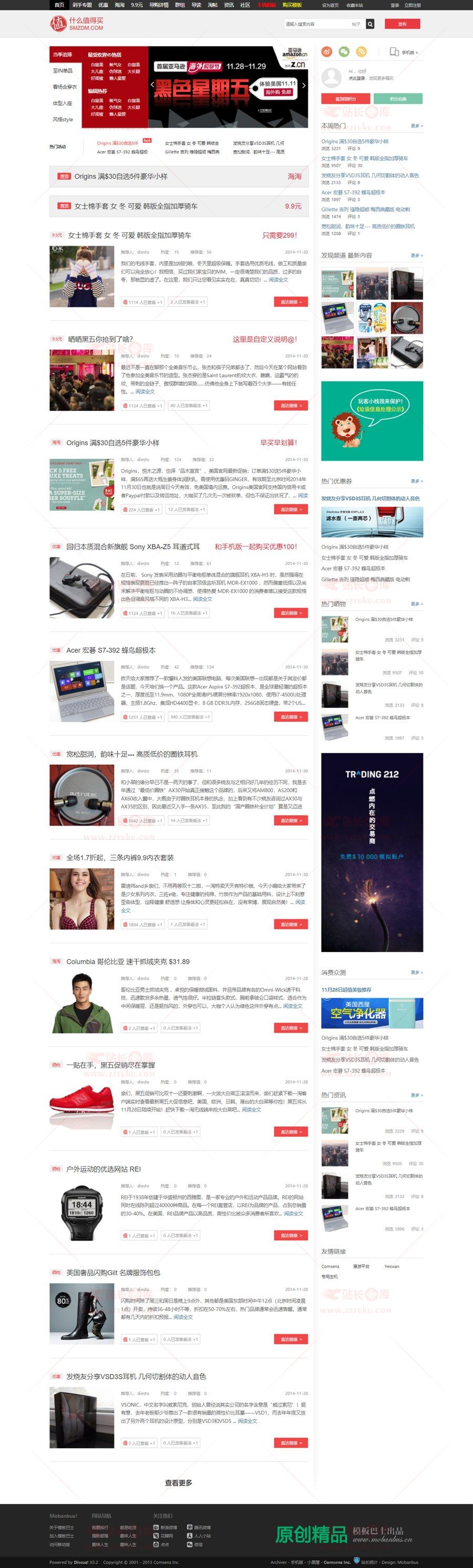The image size is (473, 1568).
Task: Open the WeChat icon
Action: (344, 53)
